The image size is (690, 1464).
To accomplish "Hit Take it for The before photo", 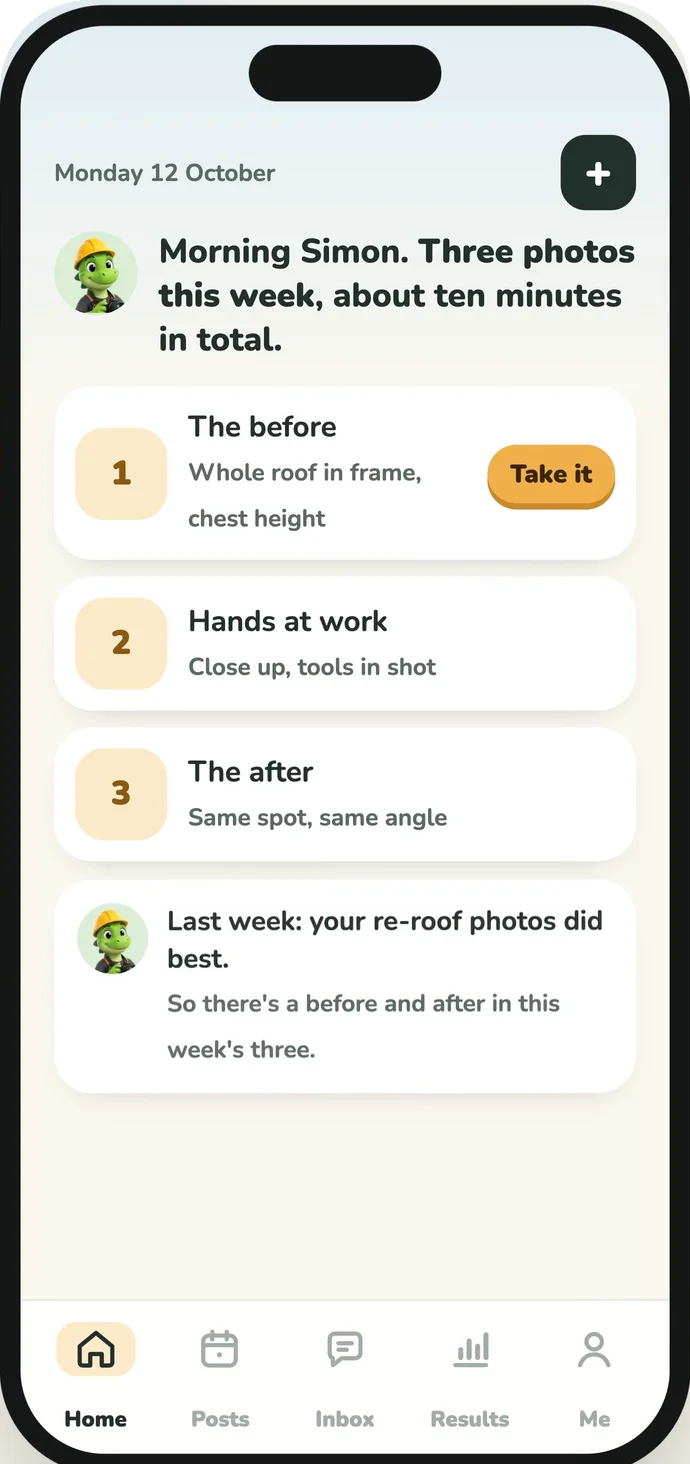I will pyautogui.click(x=551, y=475).
